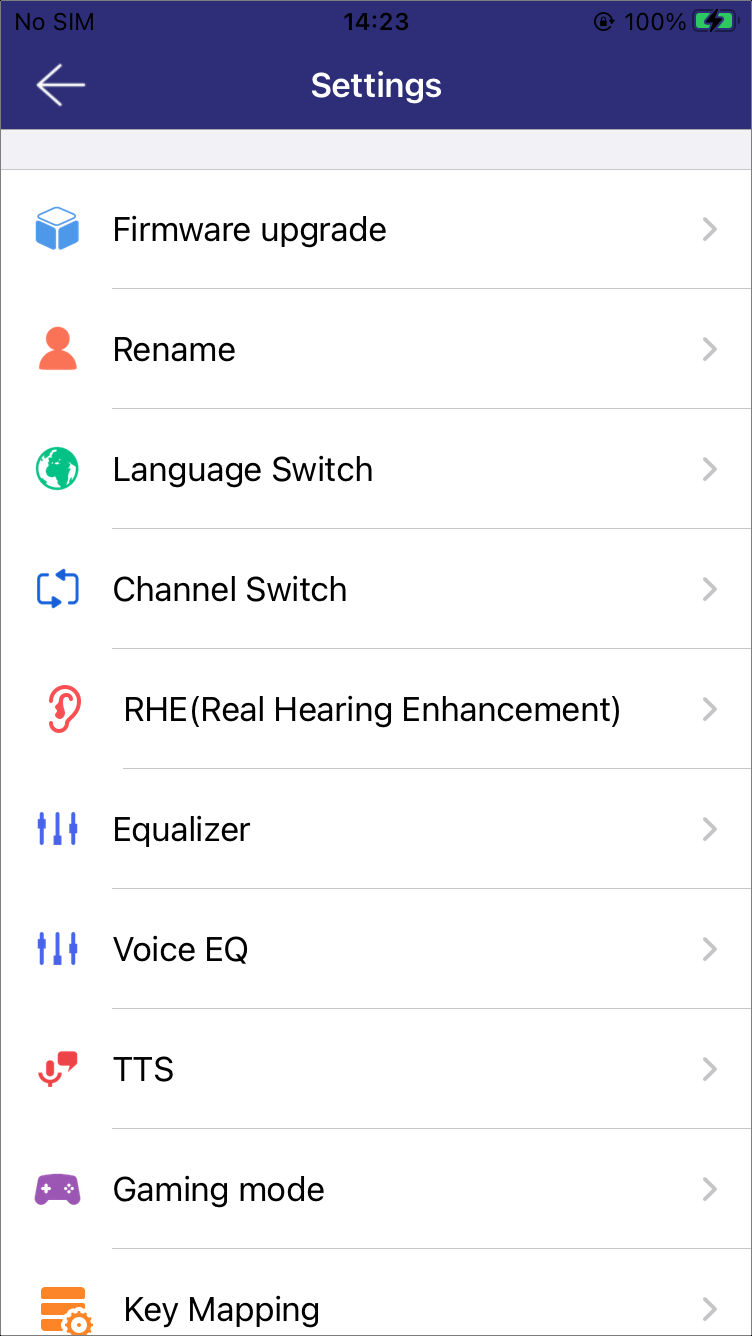
Task: Open Firmware upgrade settings
Action: coord(376,230)
